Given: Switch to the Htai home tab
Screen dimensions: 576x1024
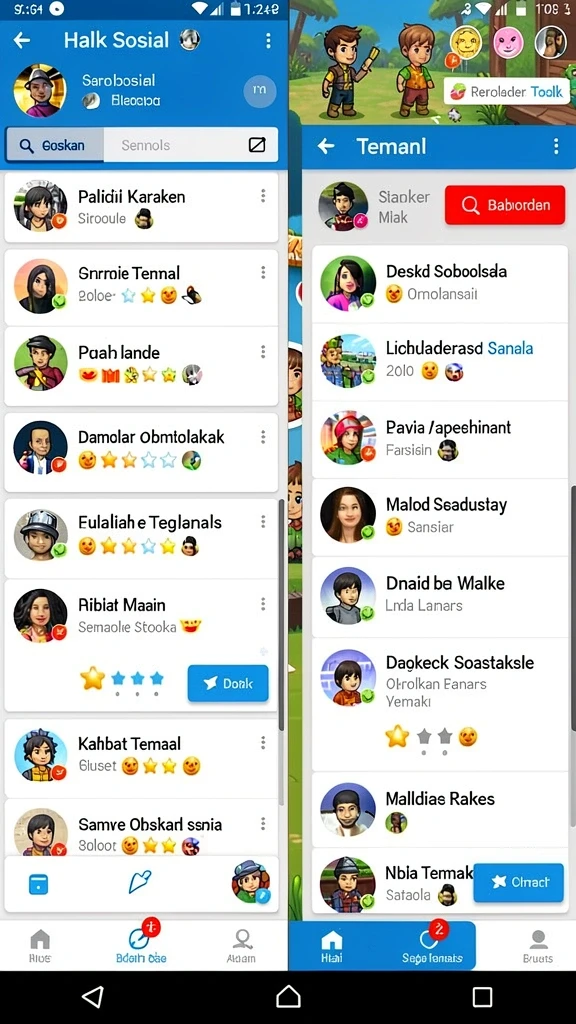Looking at the screenshot, I should pos(332,946).
